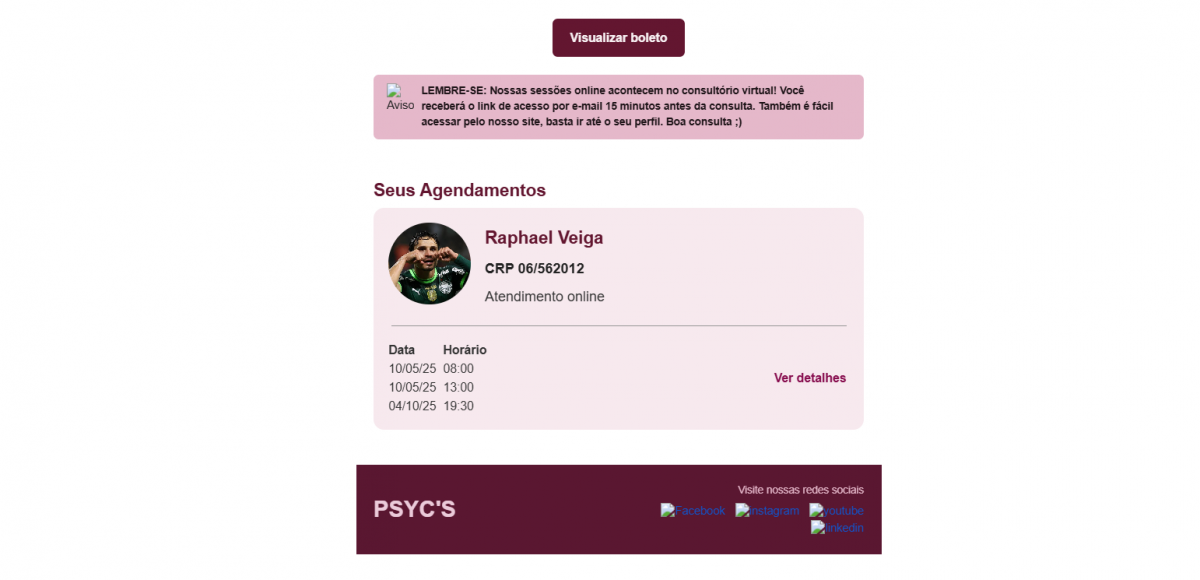The height and width of the screenshot is (580, 1200).
Task: Tap the Visualizar boleto button
Action: [x=618, y=38]
